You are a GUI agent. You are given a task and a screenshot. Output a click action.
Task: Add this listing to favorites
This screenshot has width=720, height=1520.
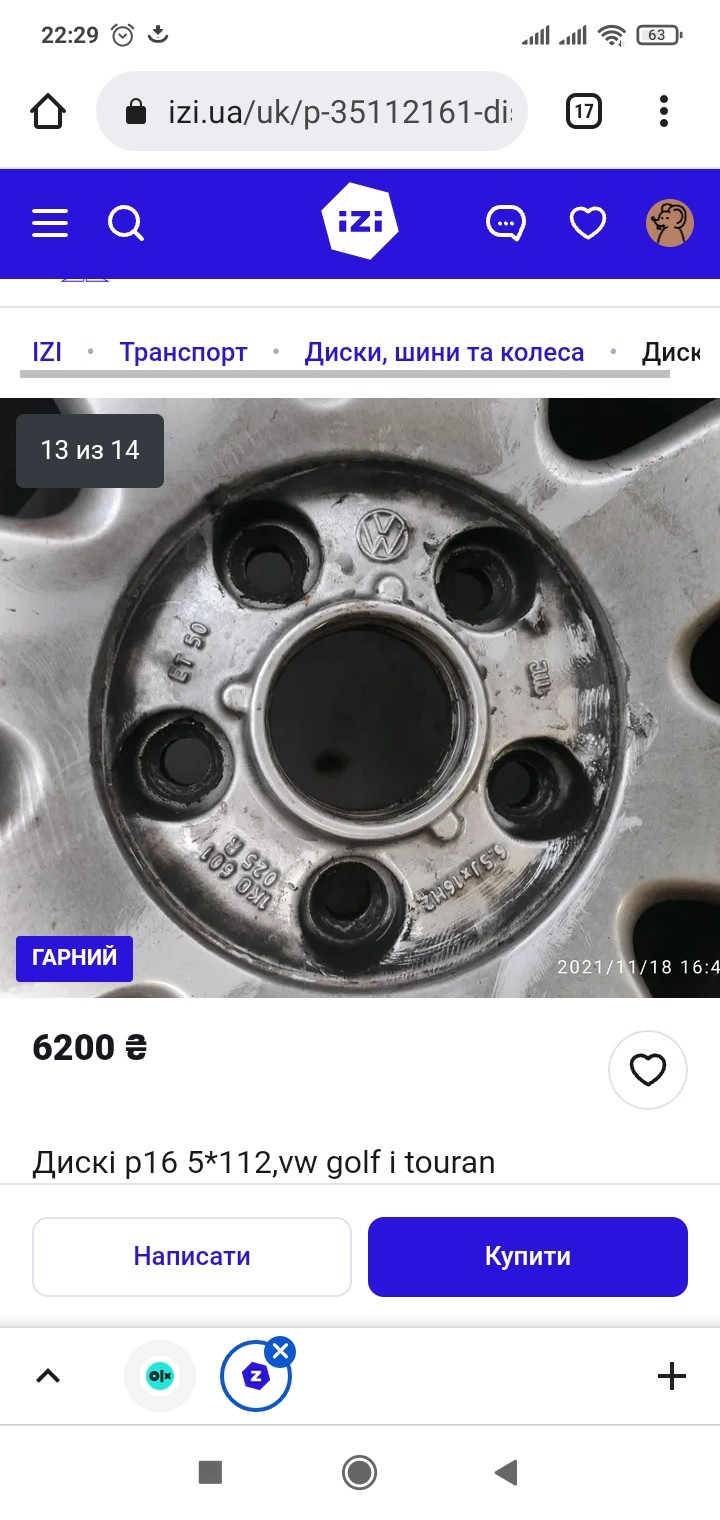coord(647,1070)
